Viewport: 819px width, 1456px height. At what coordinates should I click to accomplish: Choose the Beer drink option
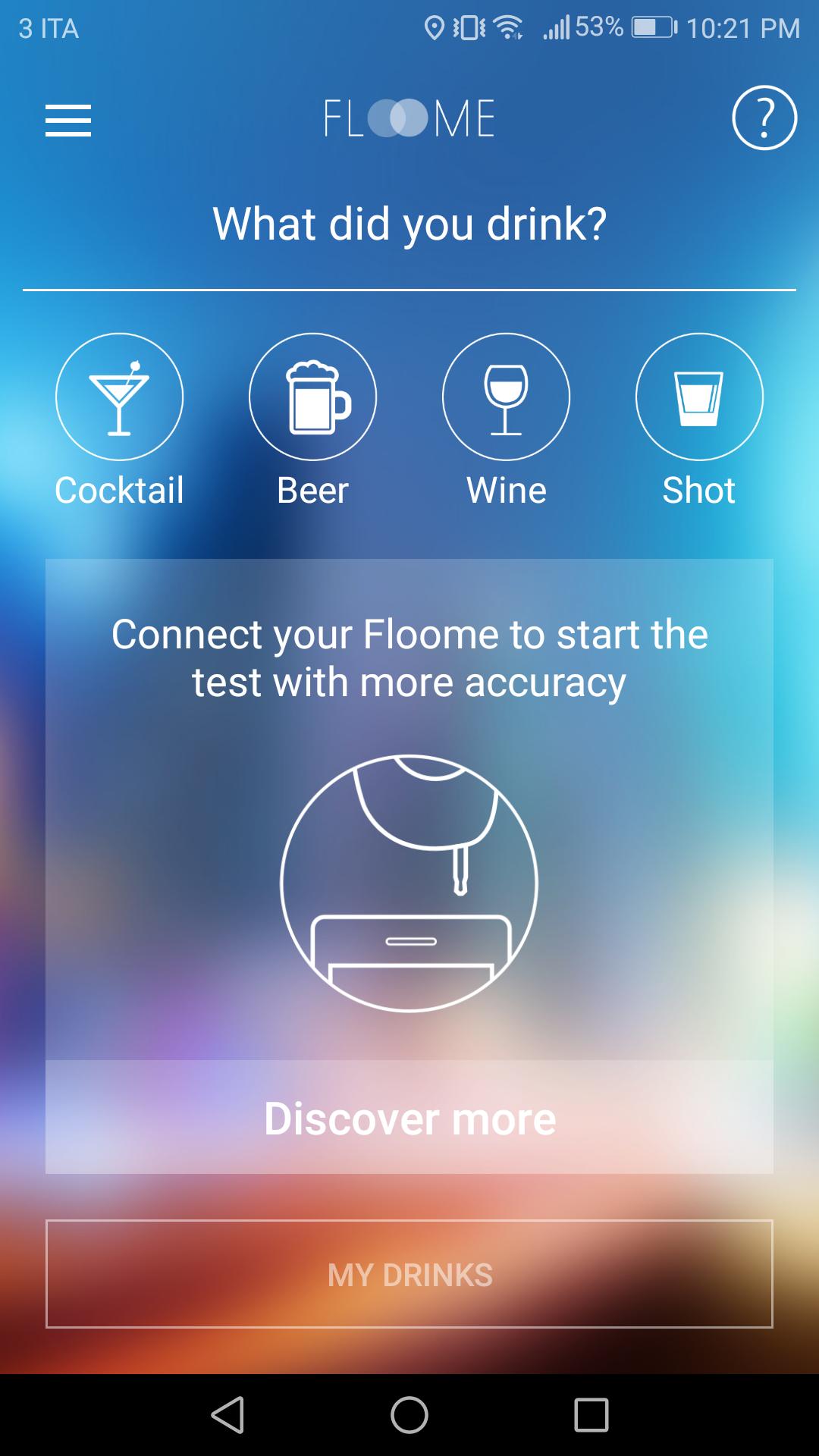[312, 397]
